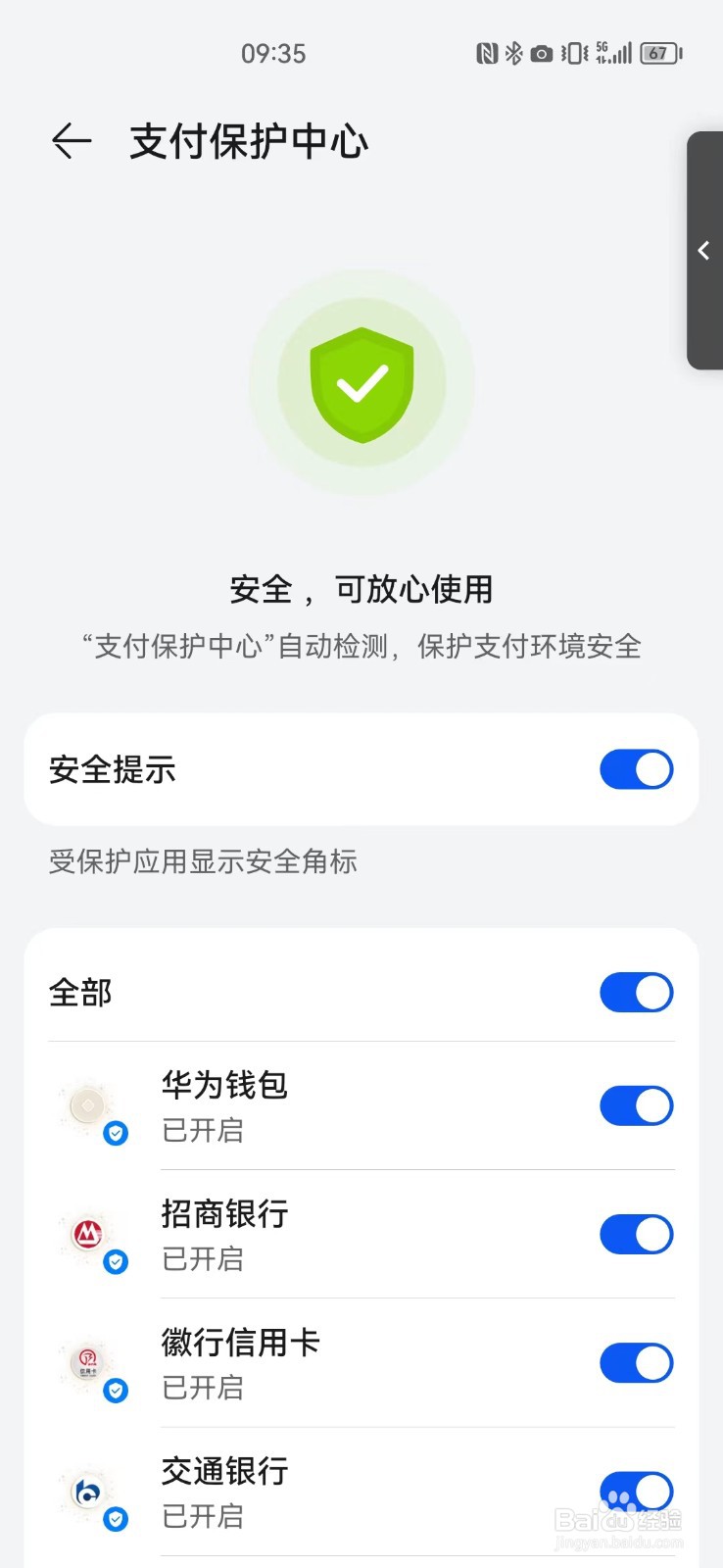The width and height of the screenshot is (723, 1568).
Task: Switch off 招商银行 protection
Action: pyautogui.click(x=637, y=1235)
